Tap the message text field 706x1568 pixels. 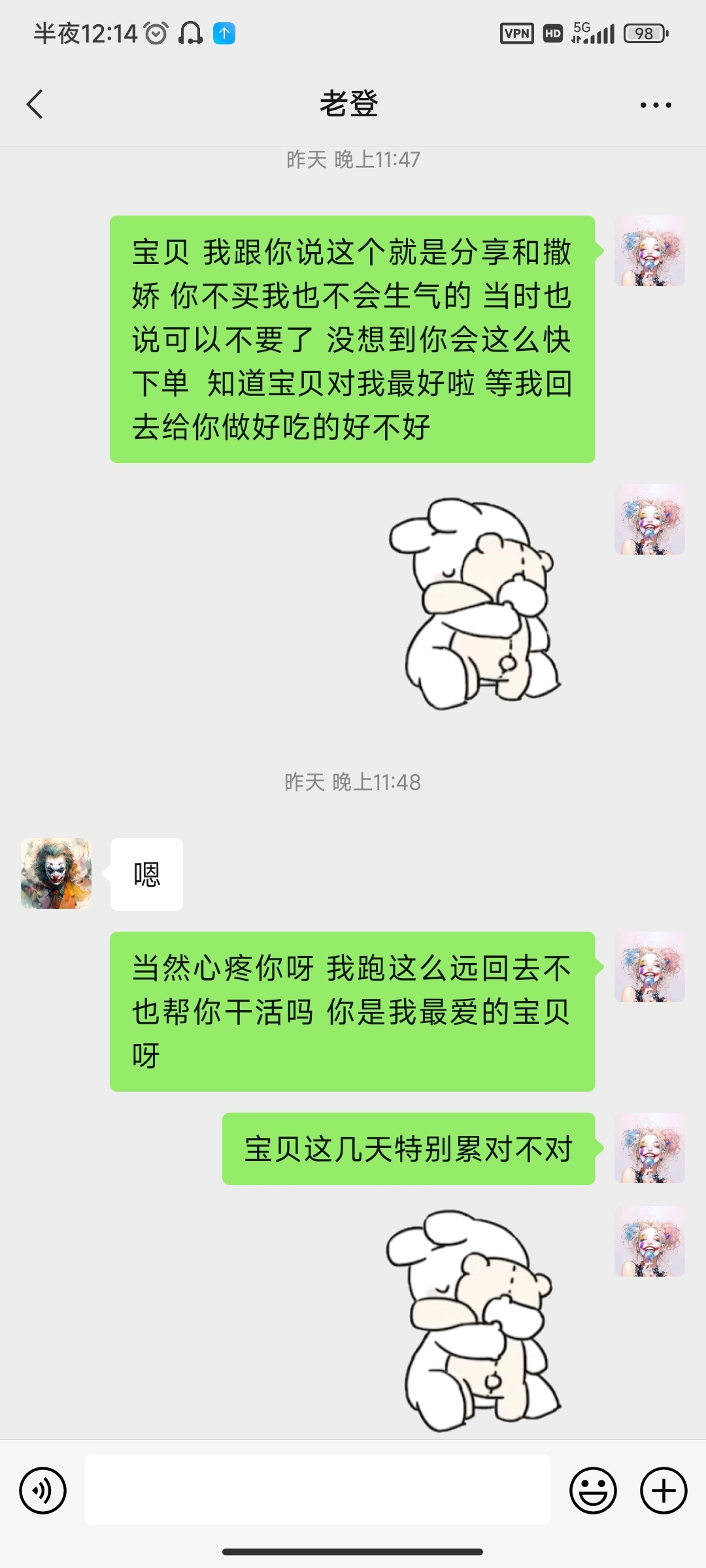coord(318,1490)
